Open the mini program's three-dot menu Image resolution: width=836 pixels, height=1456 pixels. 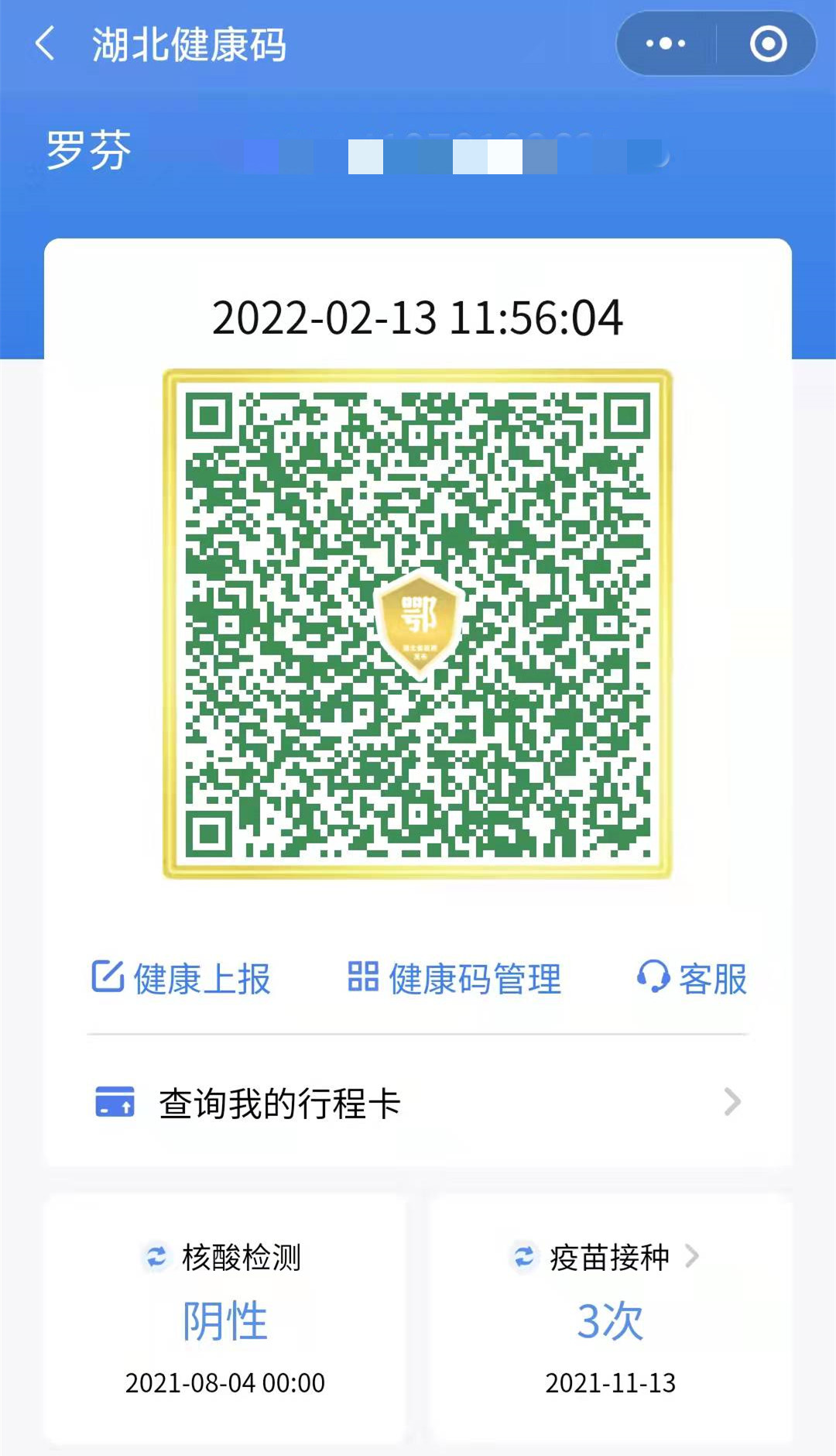(x=666, y=43)
